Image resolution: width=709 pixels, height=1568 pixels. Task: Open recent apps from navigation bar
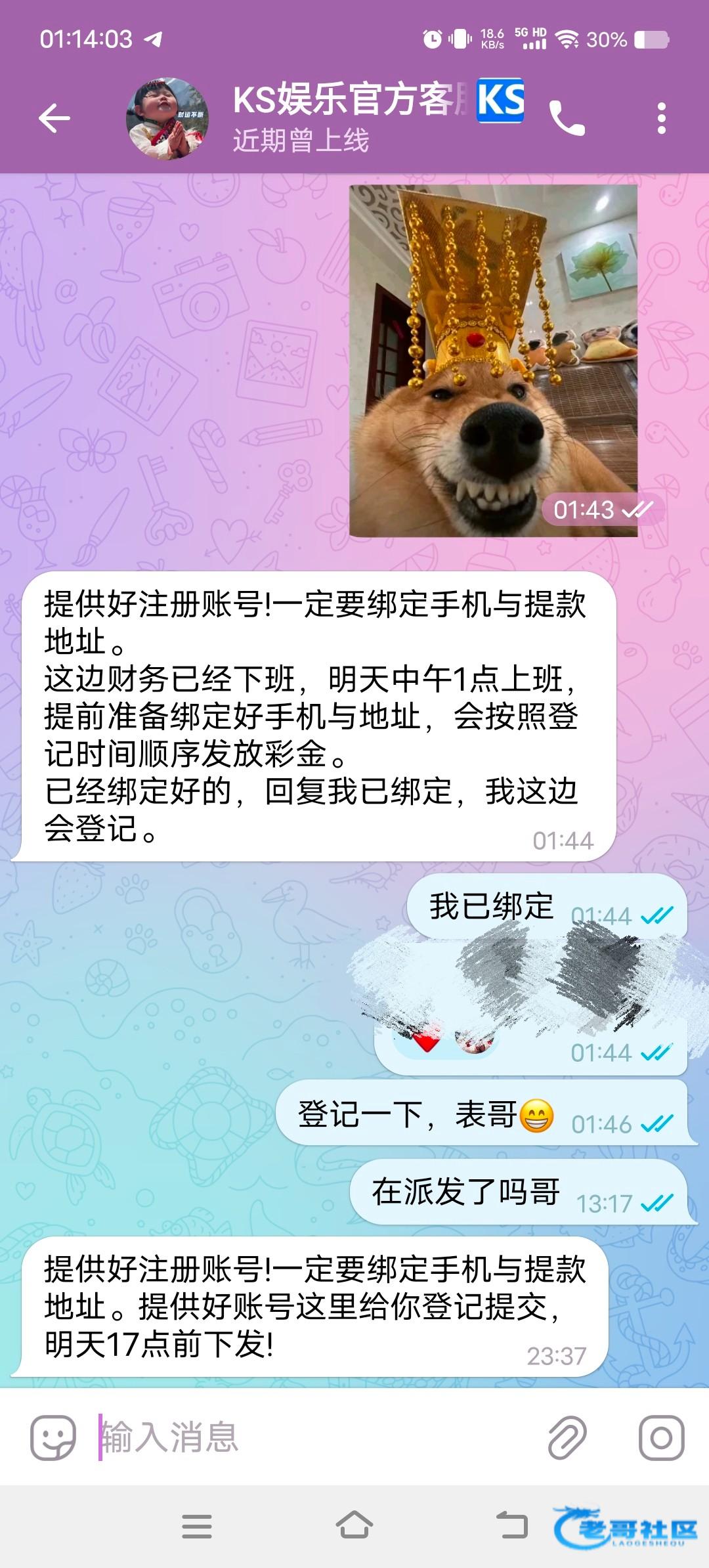pos(196,1526)
